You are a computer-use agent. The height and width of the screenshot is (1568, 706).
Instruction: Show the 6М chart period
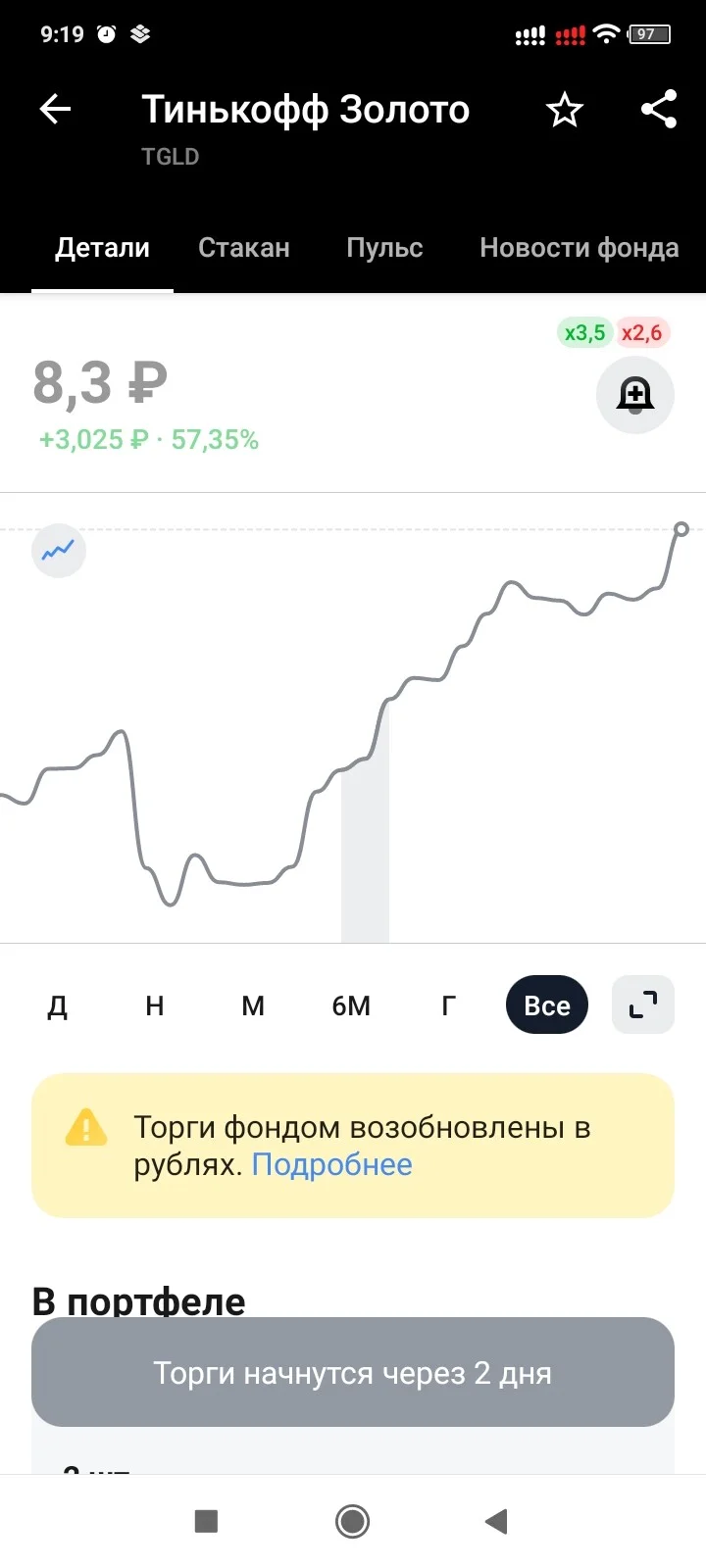pyautogui.click(x=351, y=1005)
